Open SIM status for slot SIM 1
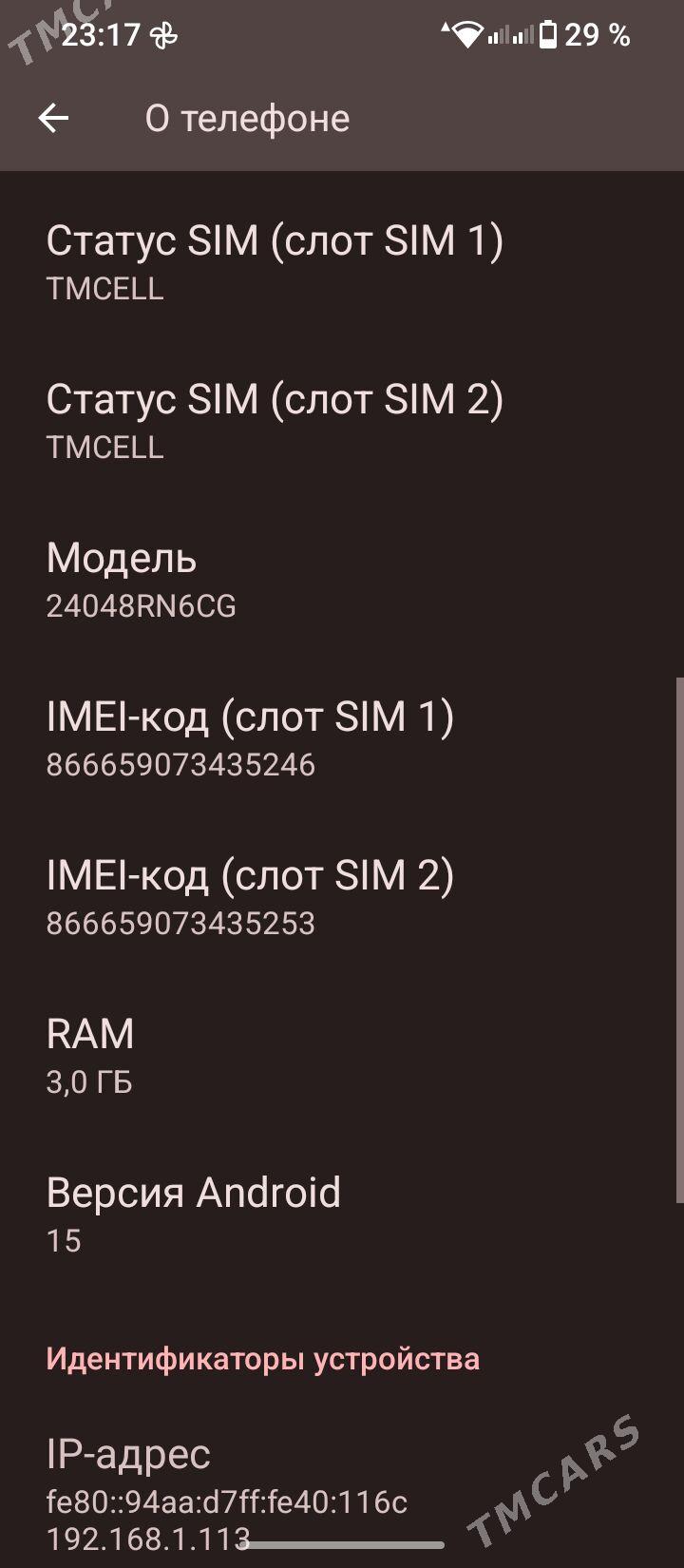This screenshot has height=1568, width=684. (x=275, y=261)
